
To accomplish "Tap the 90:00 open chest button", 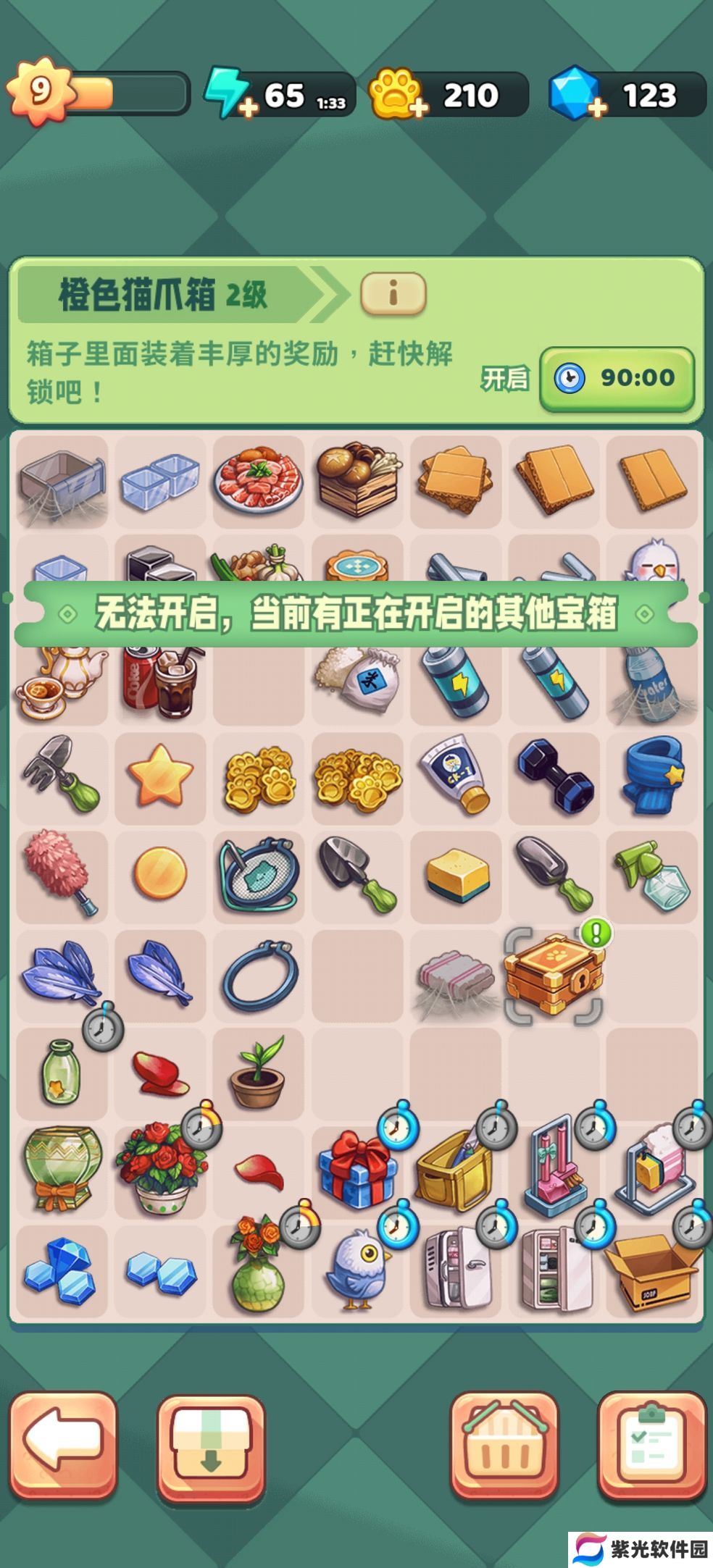I will pyautogui.click(x=617, y=378).
